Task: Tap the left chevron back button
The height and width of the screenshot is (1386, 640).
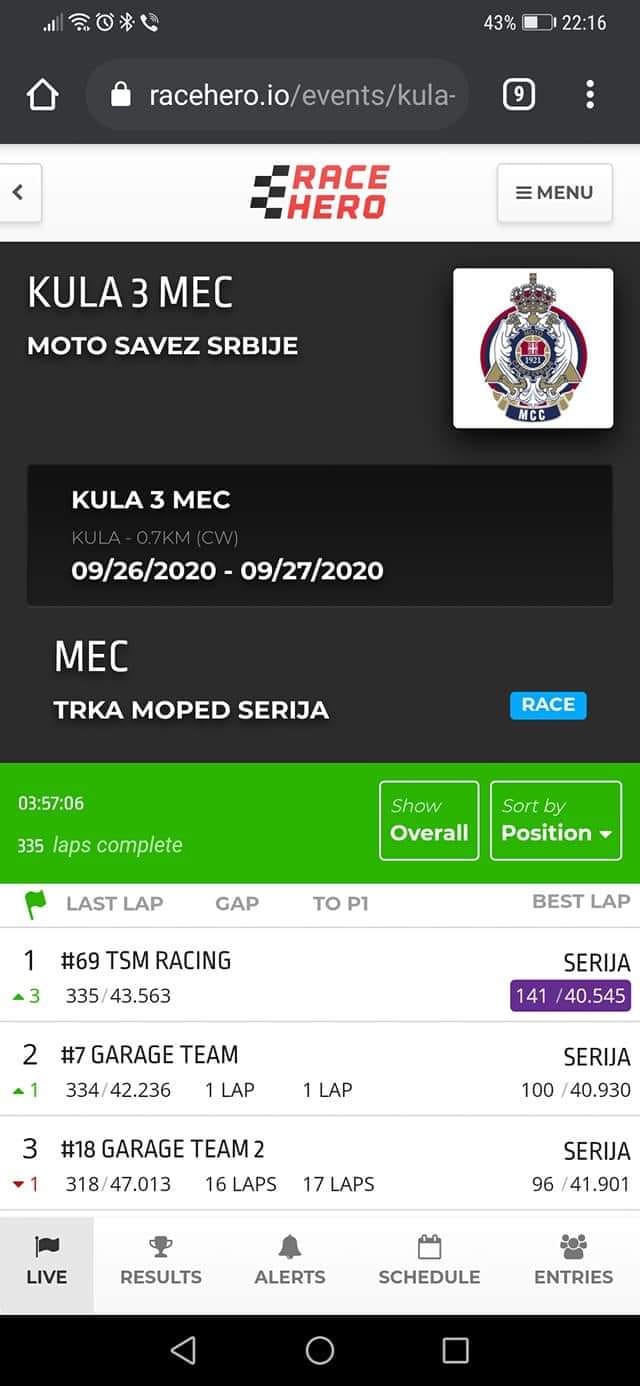Action: coord(19,193)
